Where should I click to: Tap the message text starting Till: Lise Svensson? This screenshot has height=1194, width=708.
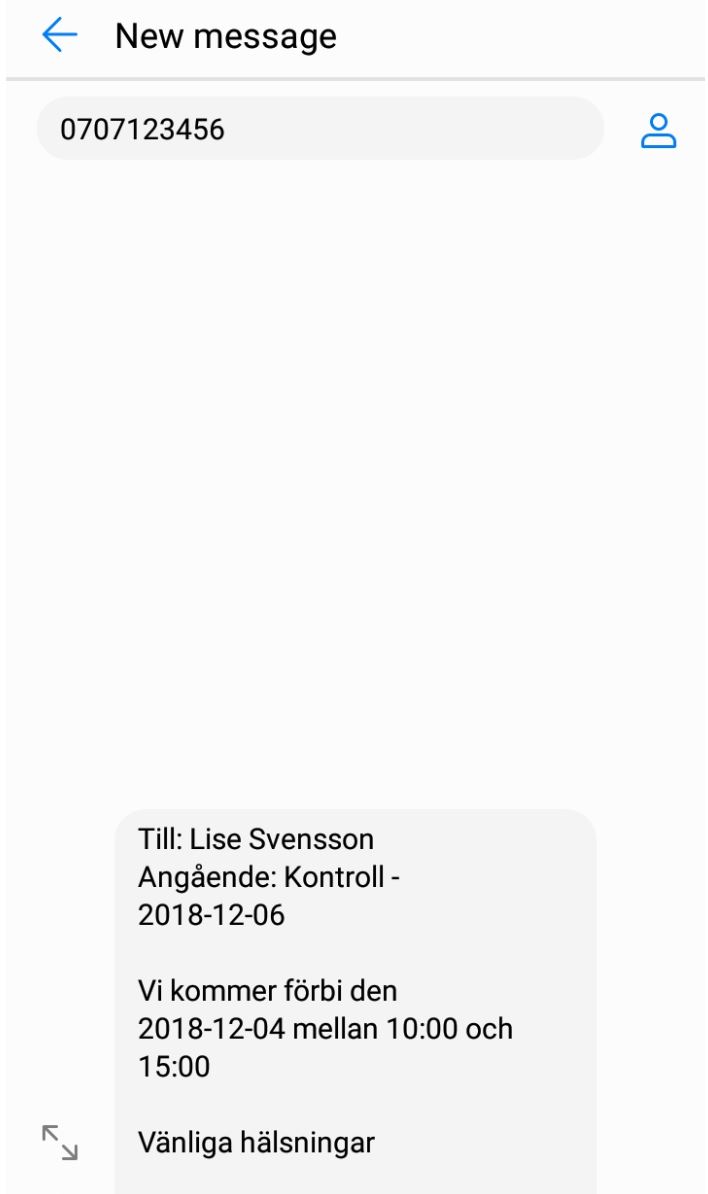pyautogui.click(x=355, y=1001)
